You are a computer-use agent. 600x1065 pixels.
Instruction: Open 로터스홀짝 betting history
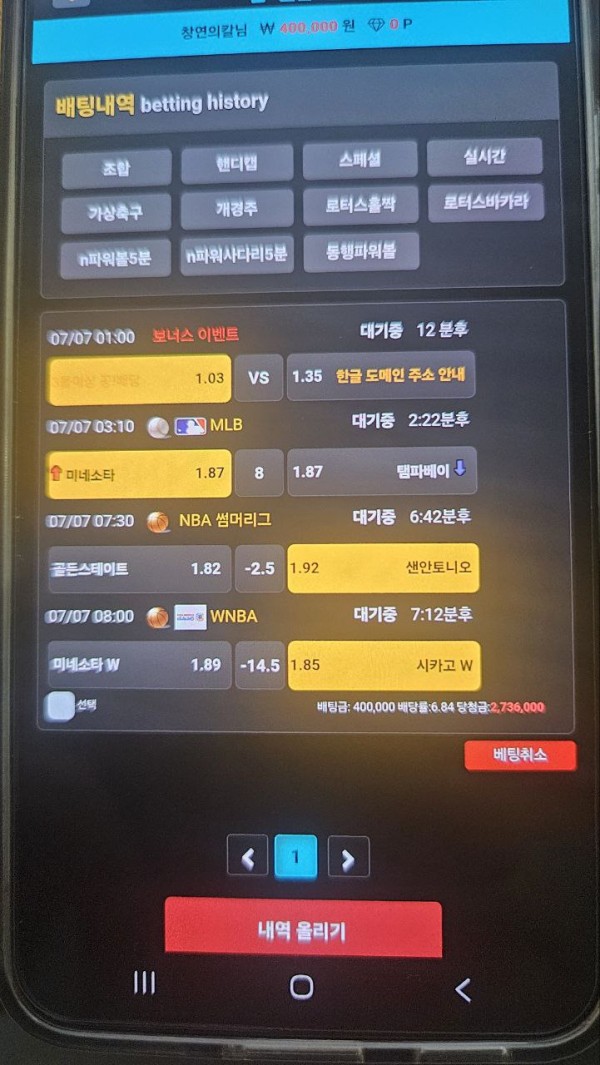[x=360, y=205]
